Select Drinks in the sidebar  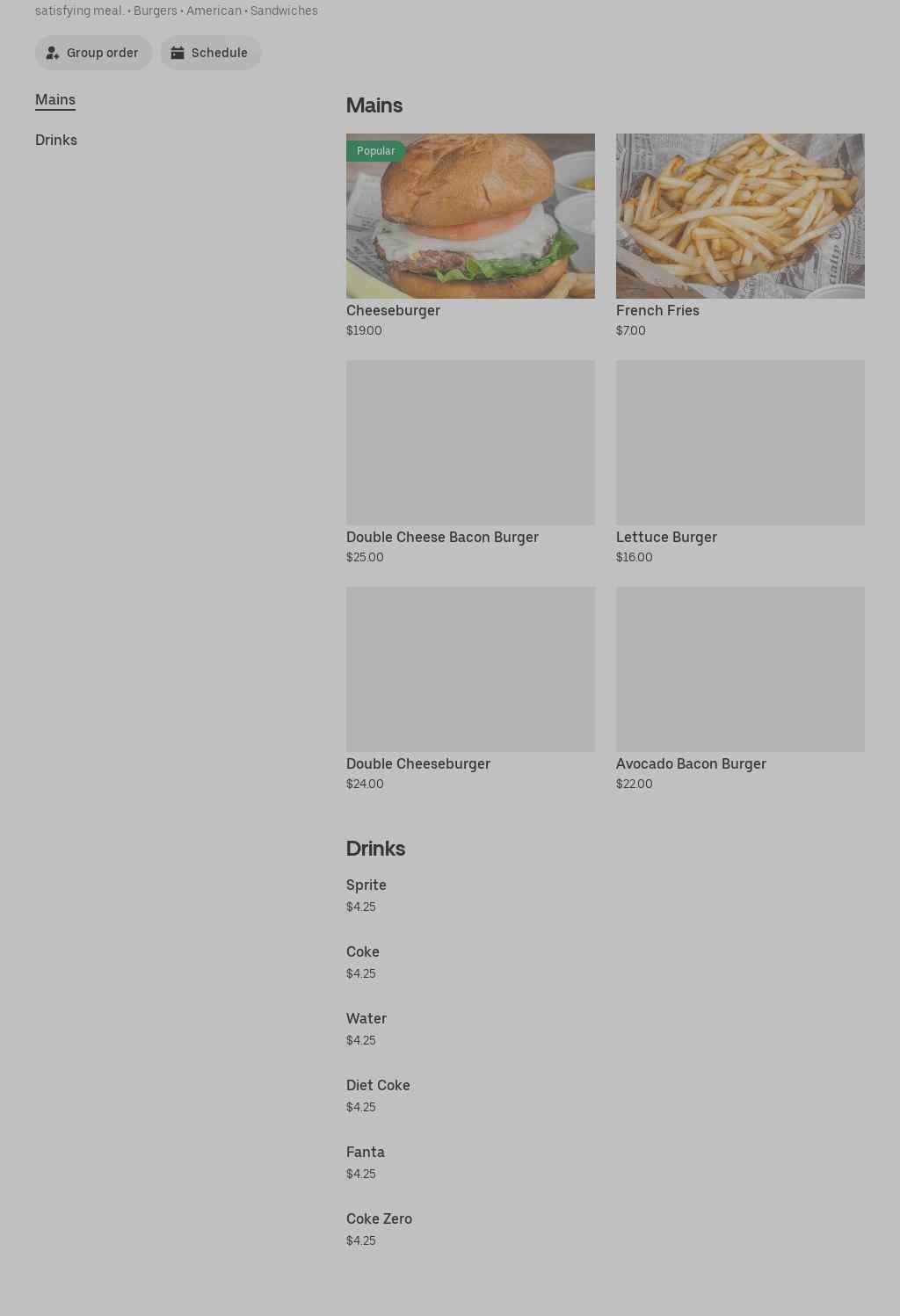point(55,140)
